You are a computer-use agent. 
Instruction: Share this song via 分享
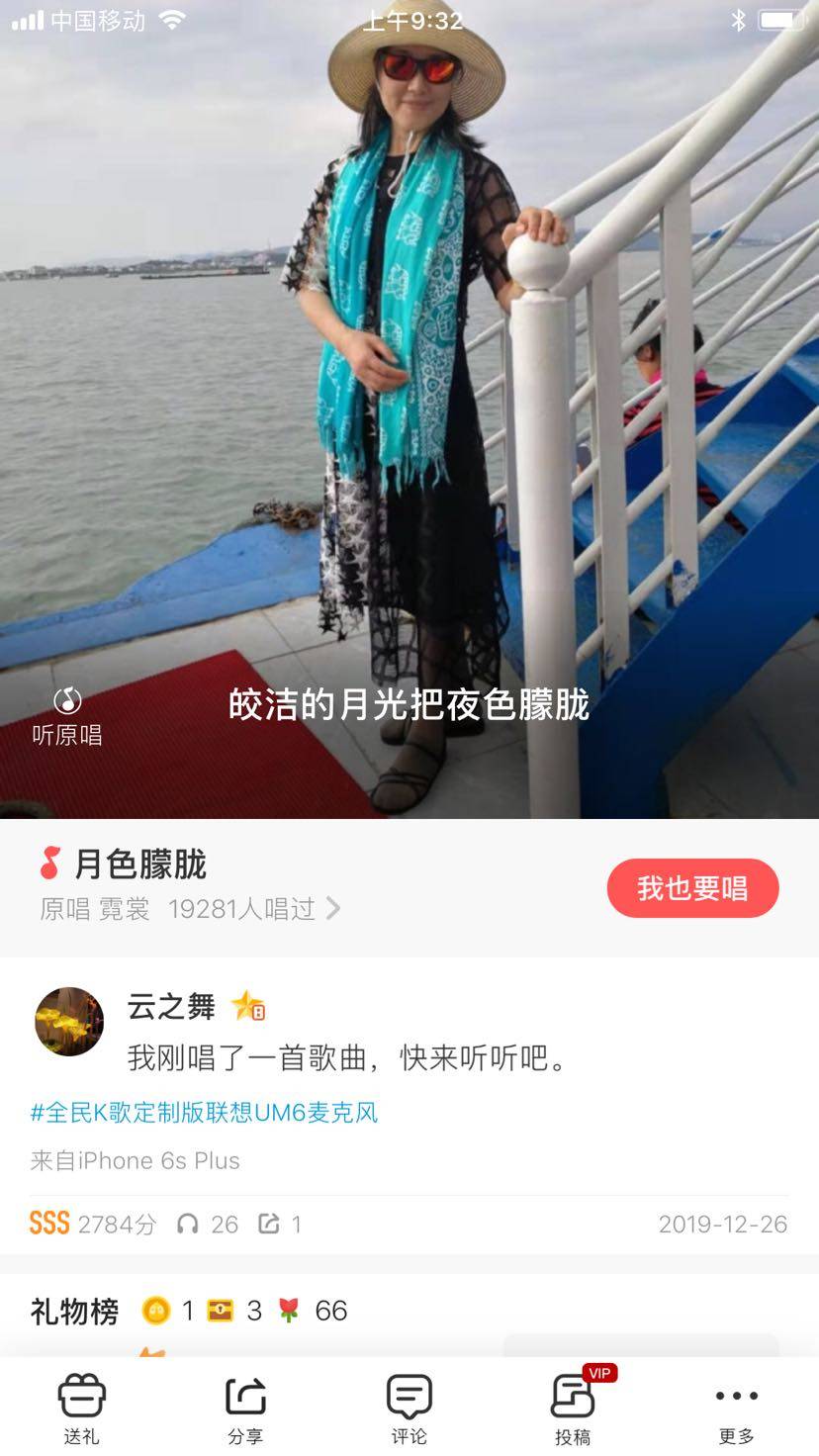tap(245, 1409)
